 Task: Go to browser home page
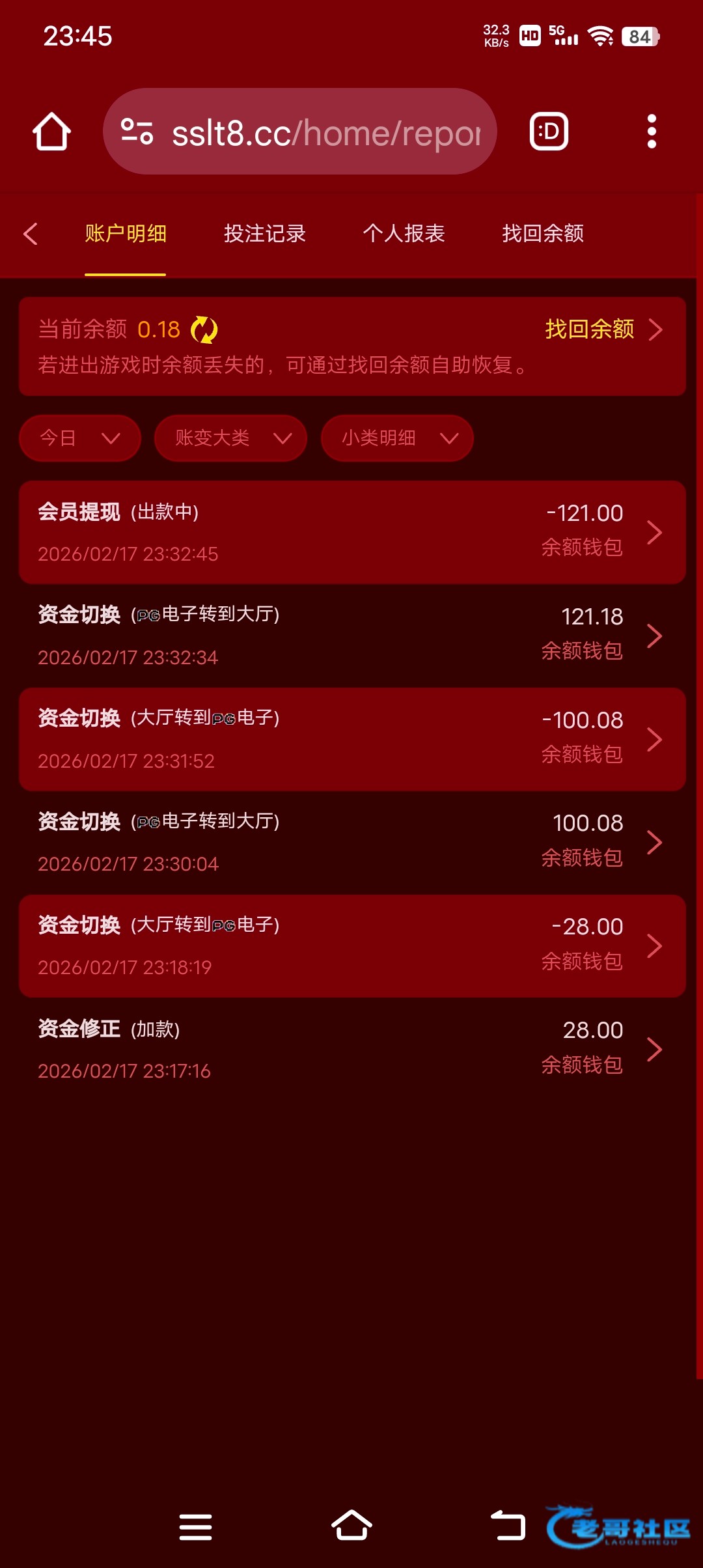51,132
